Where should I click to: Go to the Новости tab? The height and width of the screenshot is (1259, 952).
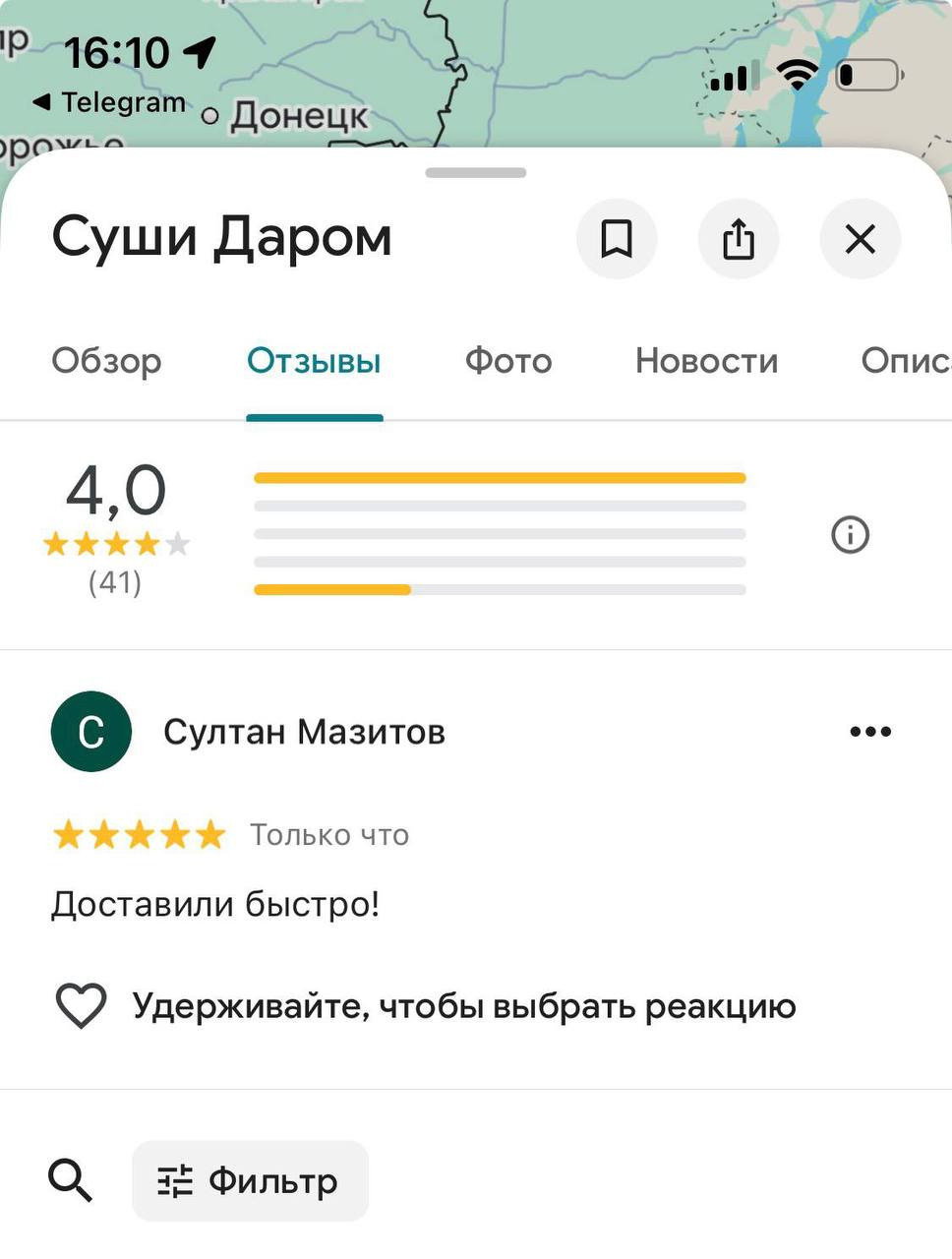[x=706, y=361]
